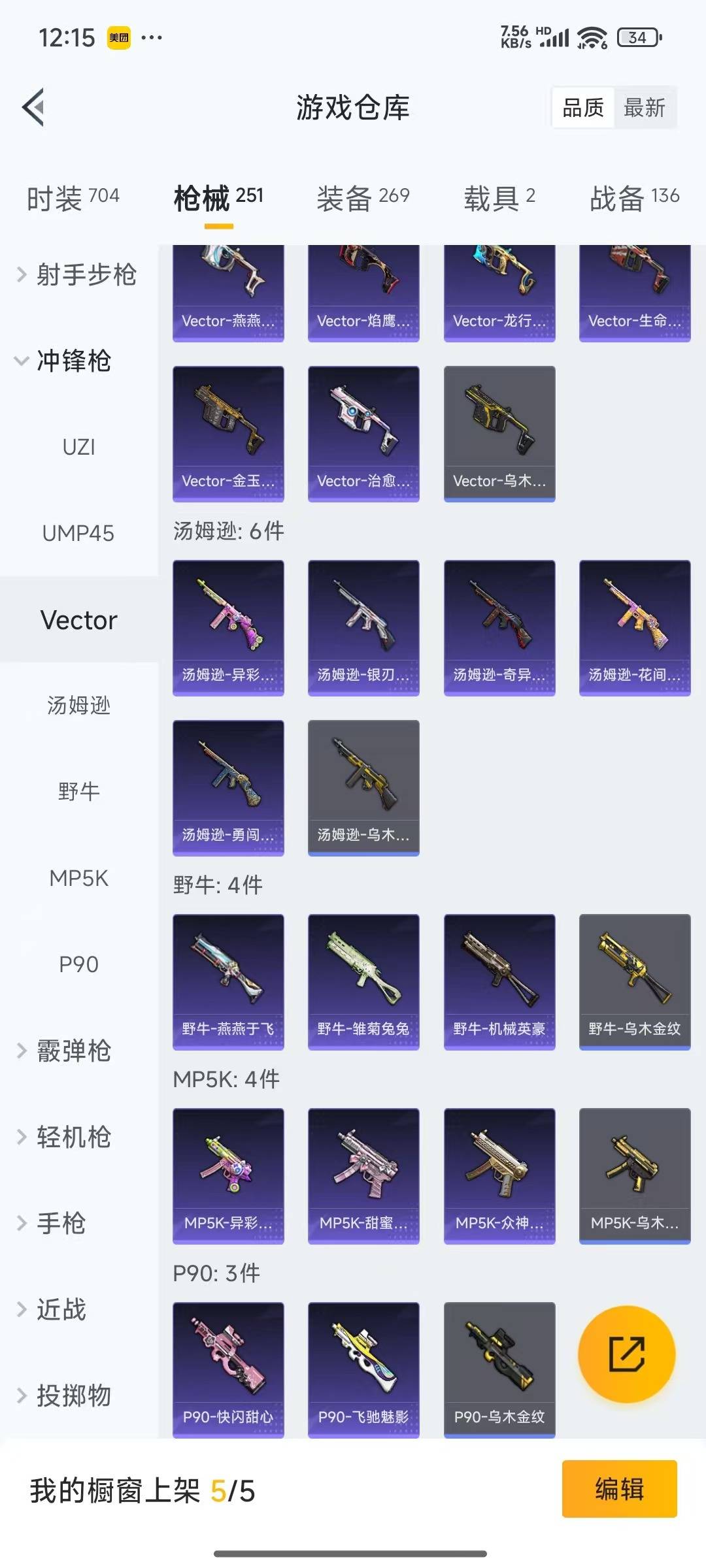Image resolution: width=706 pixels, height=1568 pixels.
Task: Go back using the top-left arrow
Action: [34, 107]
